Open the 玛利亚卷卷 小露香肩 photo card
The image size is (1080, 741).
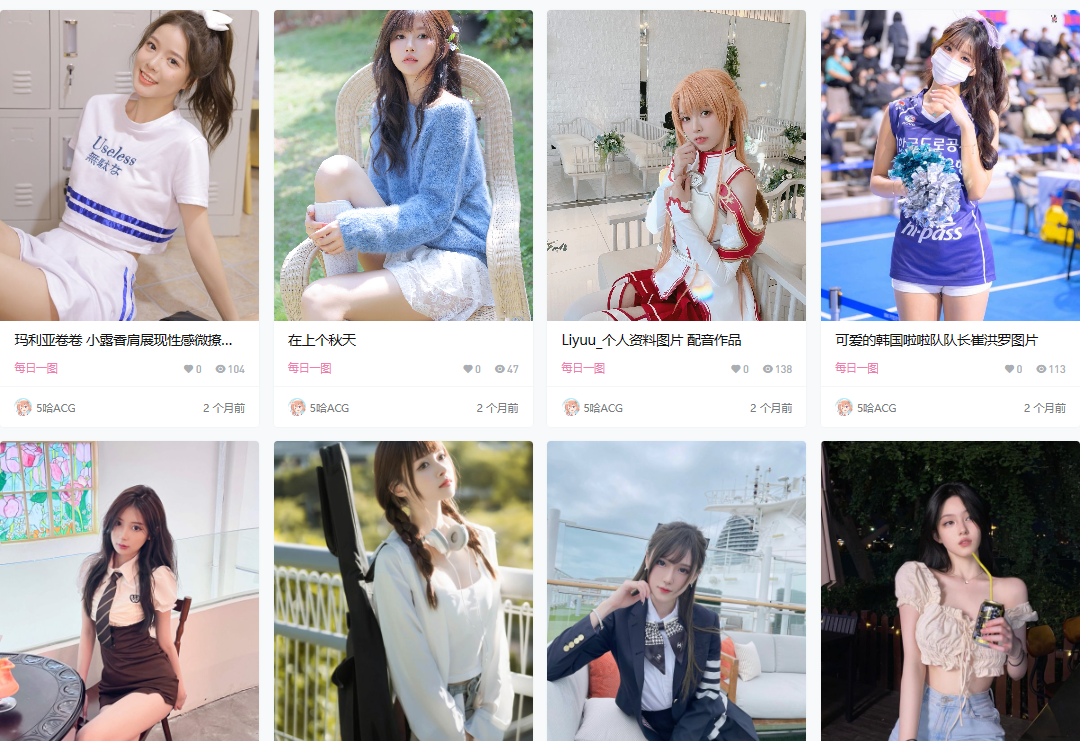pos(129,166)
